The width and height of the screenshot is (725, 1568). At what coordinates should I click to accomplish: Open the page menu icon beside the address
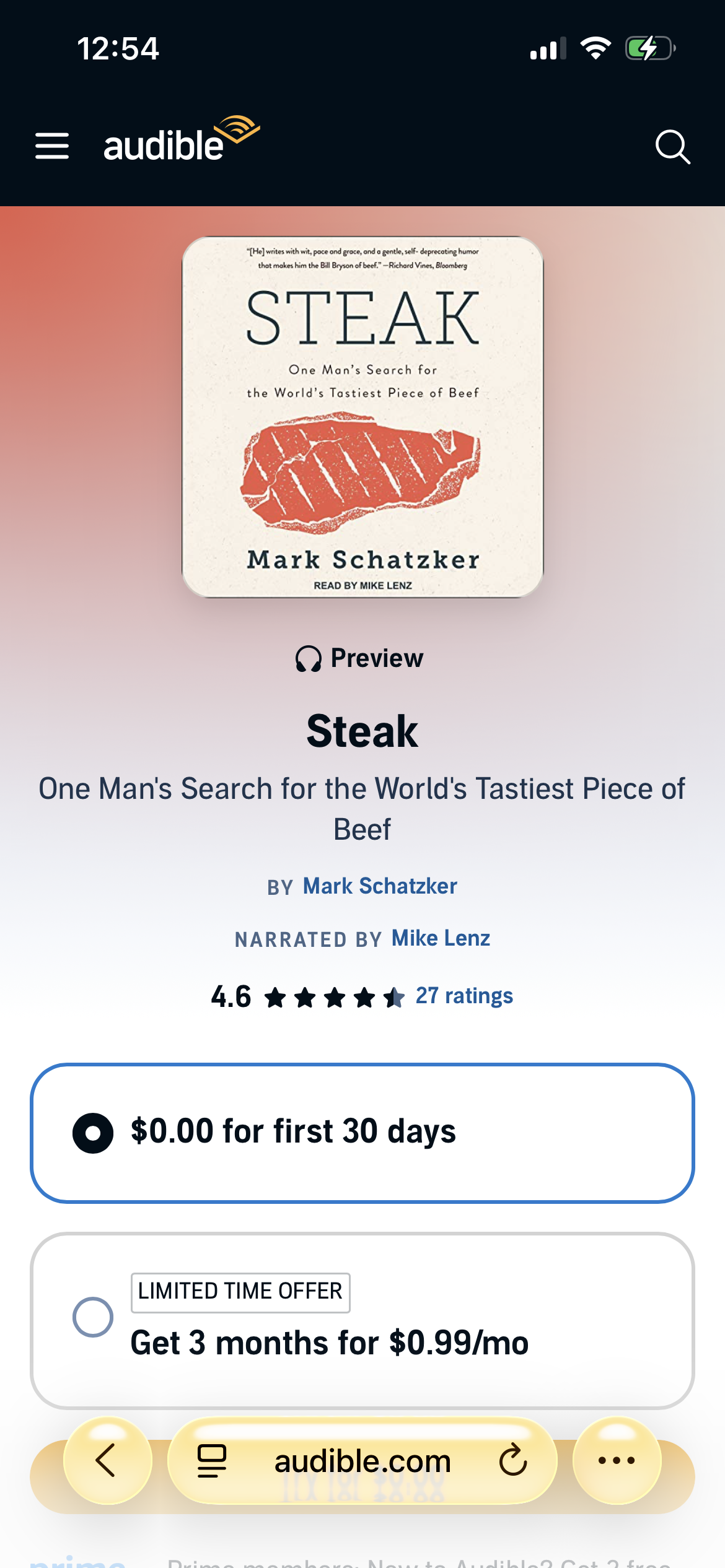click(x=212, y=1461)
